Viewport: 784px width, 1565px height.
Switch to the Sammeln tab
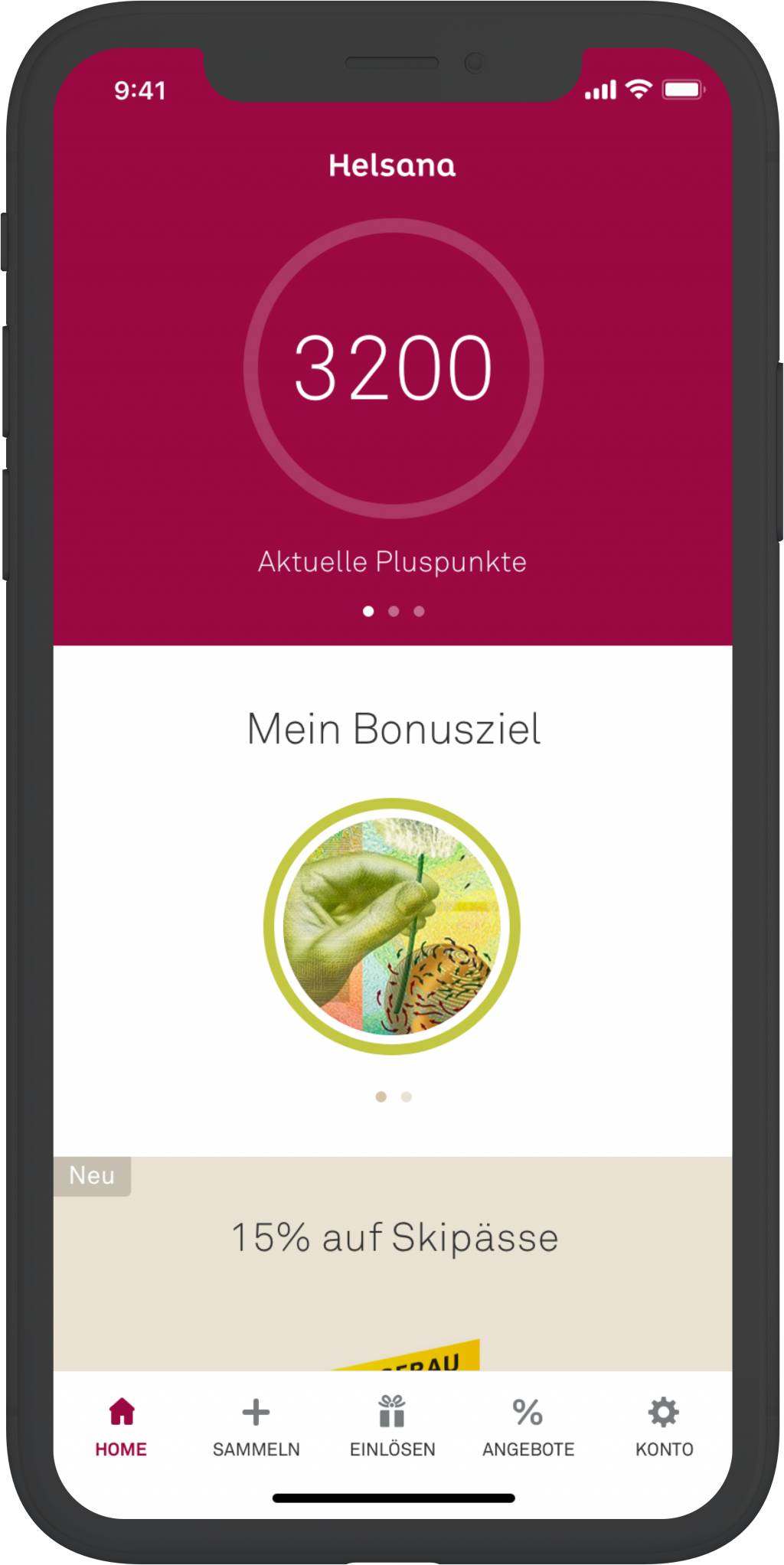pos(256,1427)
